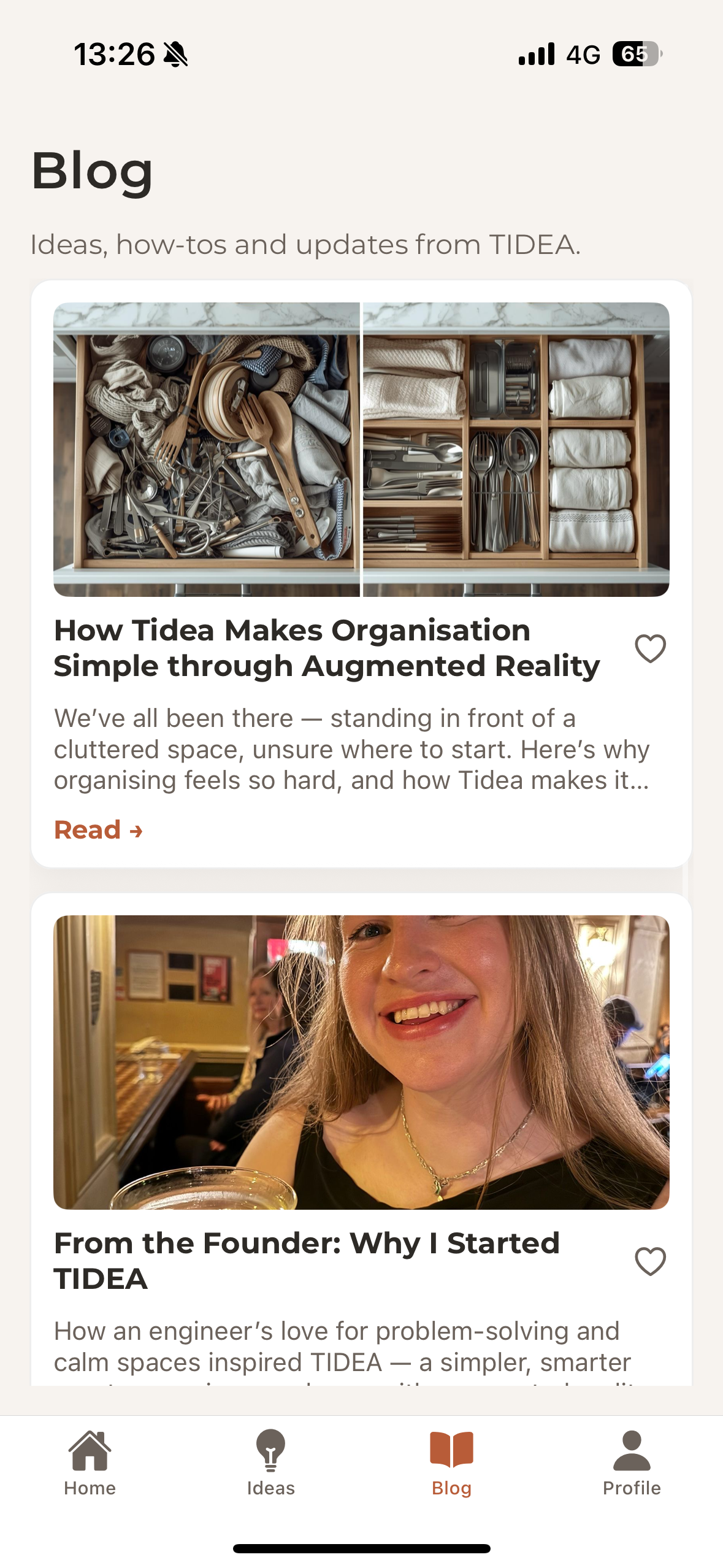The image size is (723, 1568).
Task: Go to the Home tab
Action: 90,1463
